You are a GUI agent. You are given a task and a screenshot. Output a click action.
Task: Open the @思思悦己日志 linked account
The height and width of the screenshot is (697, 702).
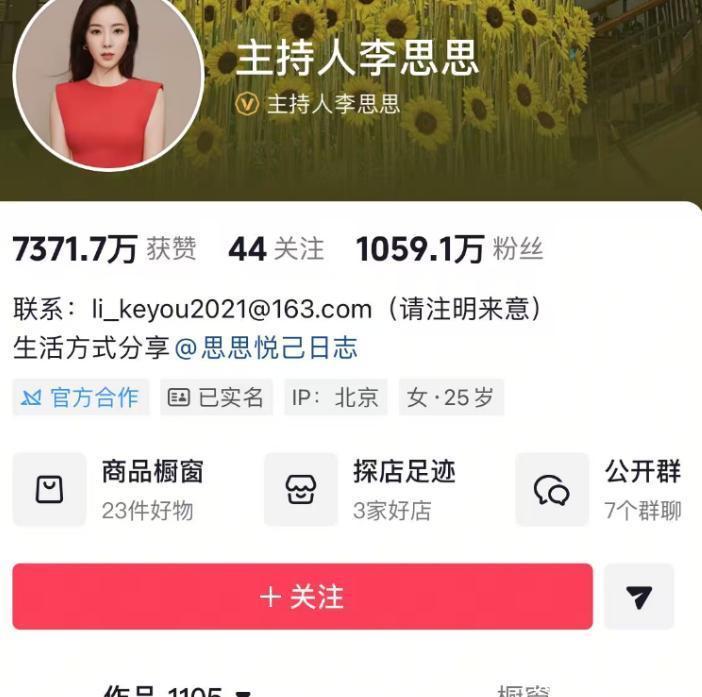266,347
